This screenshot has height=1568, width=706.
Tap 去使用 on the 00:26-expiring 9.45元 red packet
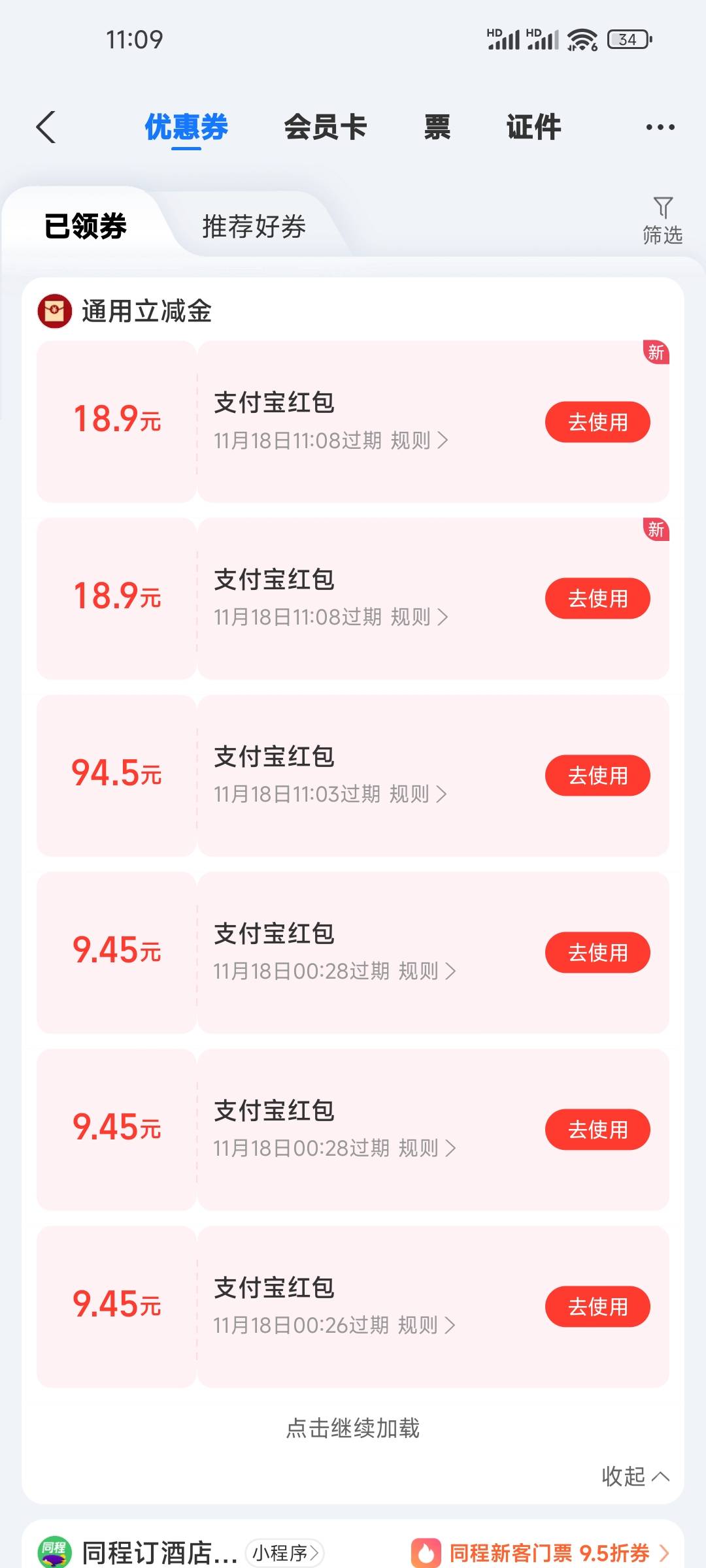(597, 1307)
